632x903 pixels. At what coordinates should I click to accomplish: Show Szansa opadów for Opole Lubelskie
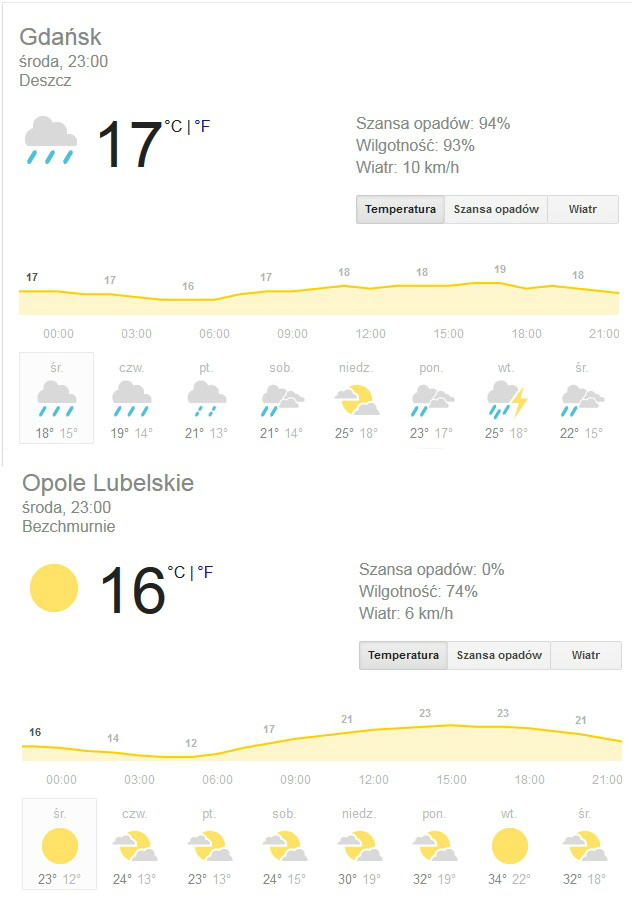(x=499, y=656)
